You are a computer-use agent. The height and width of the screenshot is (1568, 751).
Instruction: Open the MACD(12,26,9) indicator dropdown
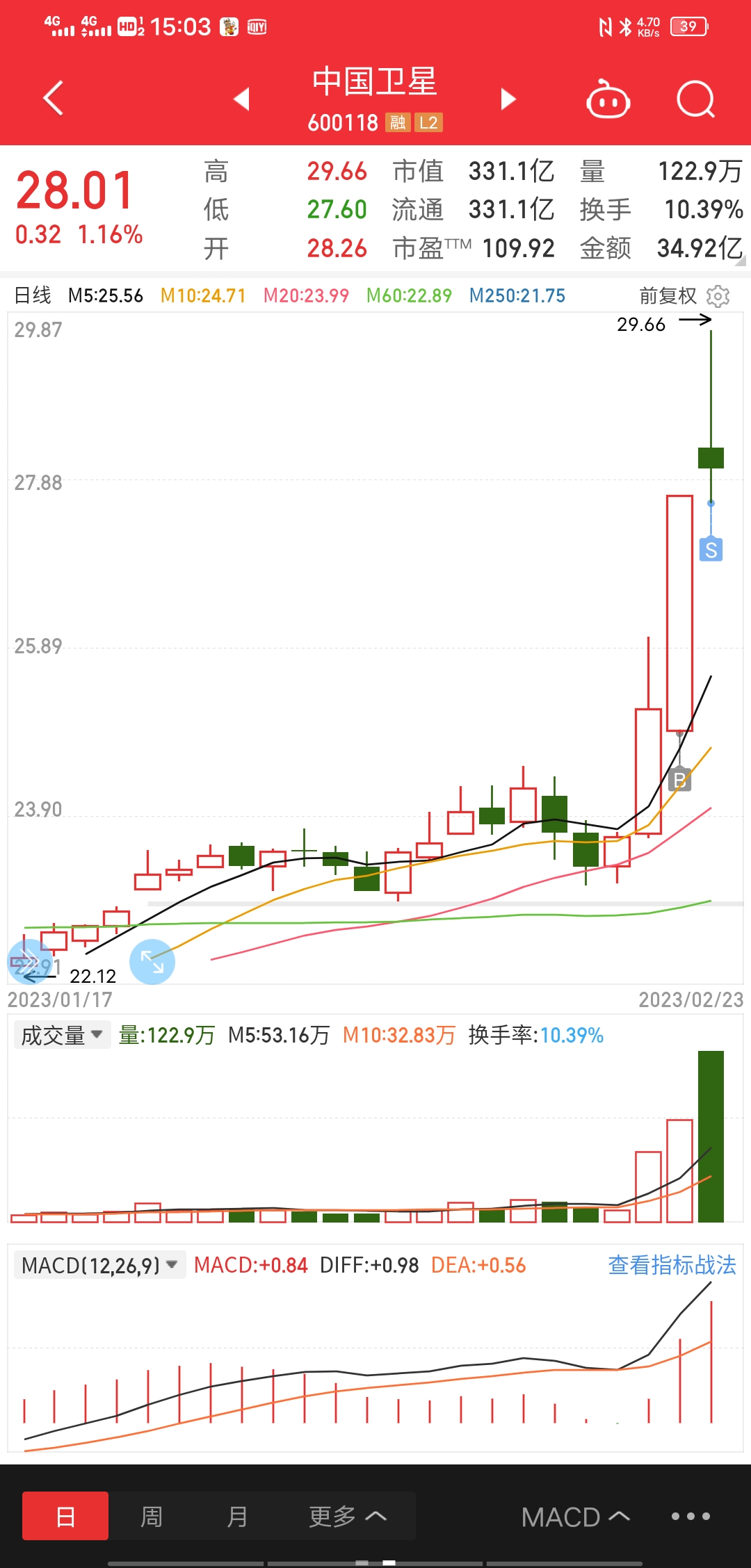(x=99, y=1265)
